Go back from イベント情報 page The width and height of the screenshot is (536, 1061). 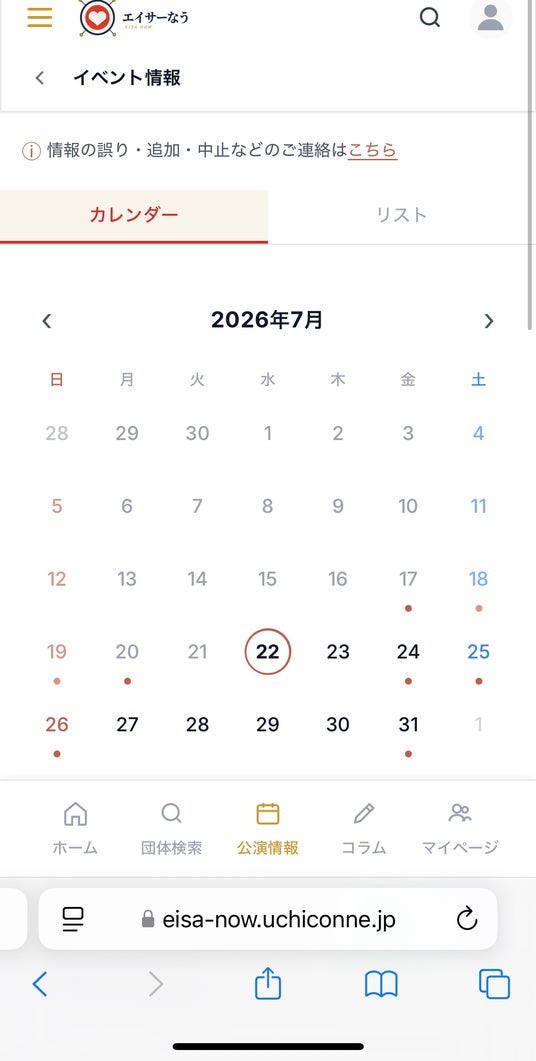[x=40, y=78]
